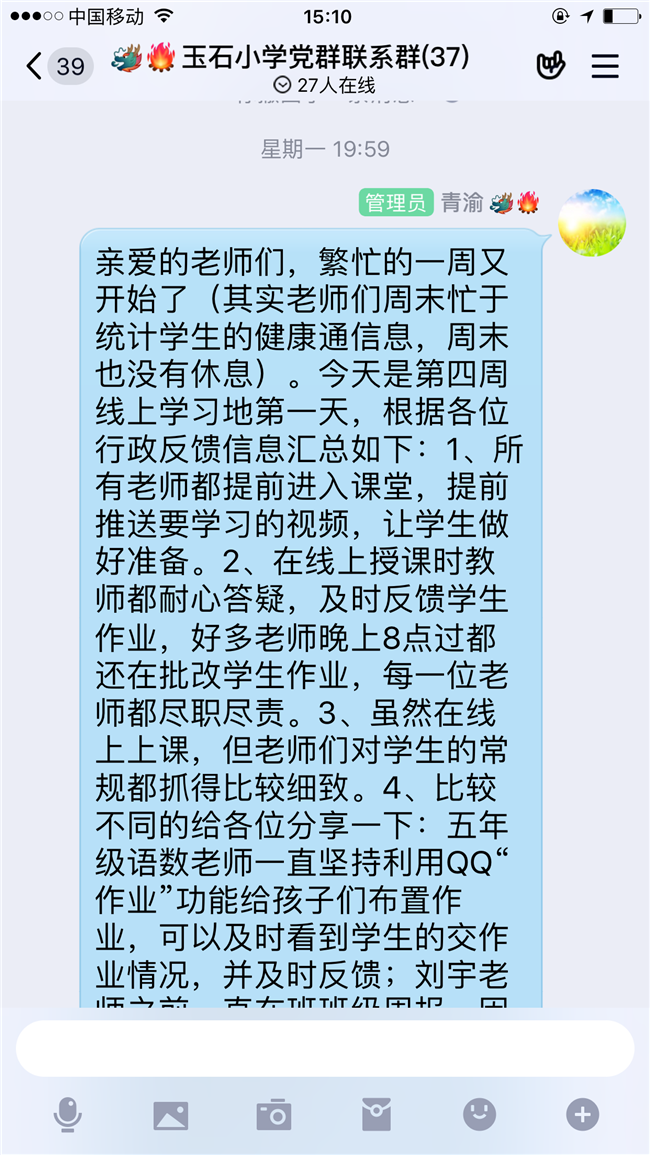Viewport: 650px width, 1155px height.
Task: Start a voice message with the microphone
Action: coord(68,1114)
